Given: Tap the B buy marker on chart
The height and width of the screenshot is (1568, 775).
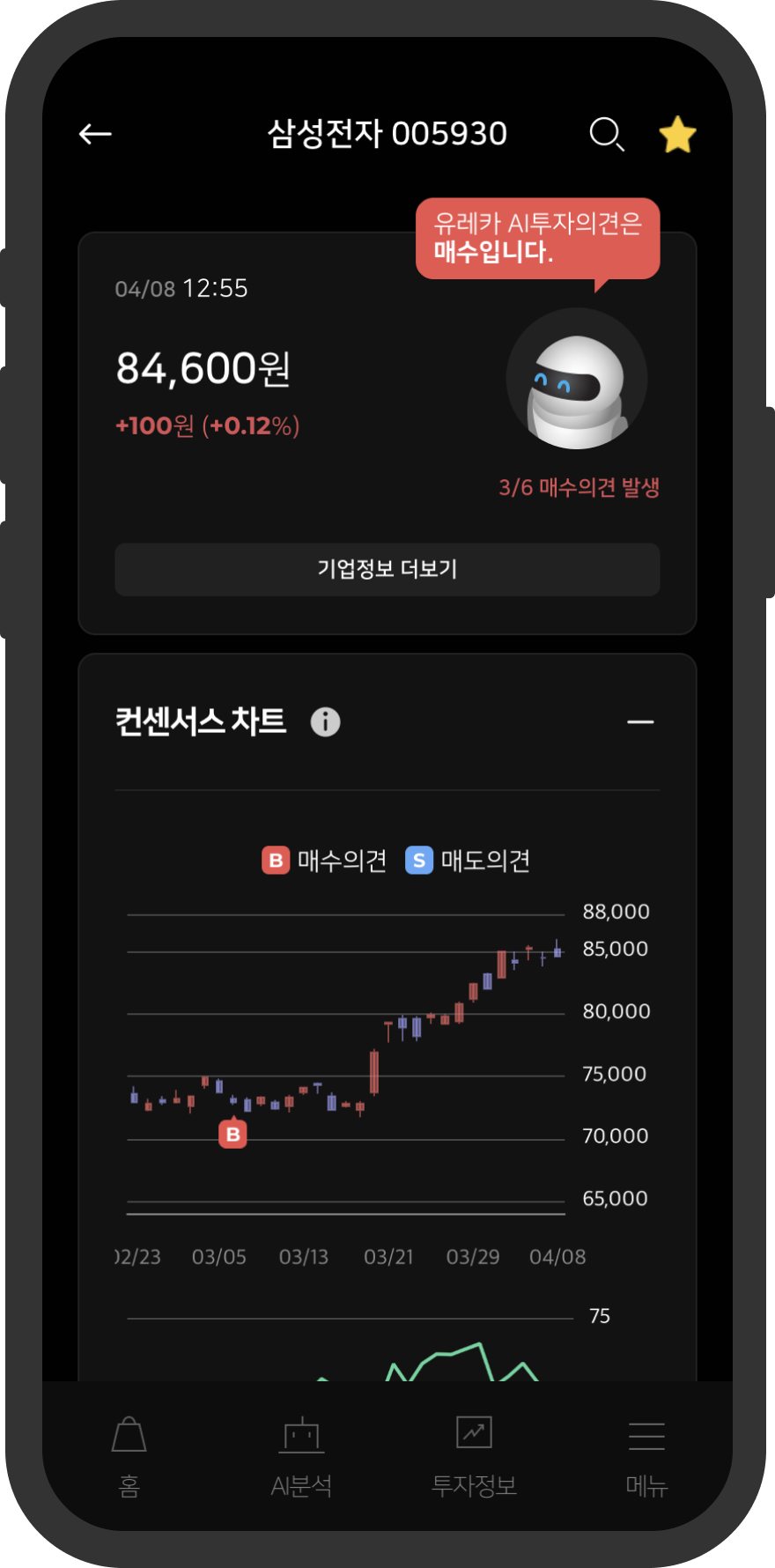Looking at the screenshot, I should pyautogui.click(x=232, y=1134).
